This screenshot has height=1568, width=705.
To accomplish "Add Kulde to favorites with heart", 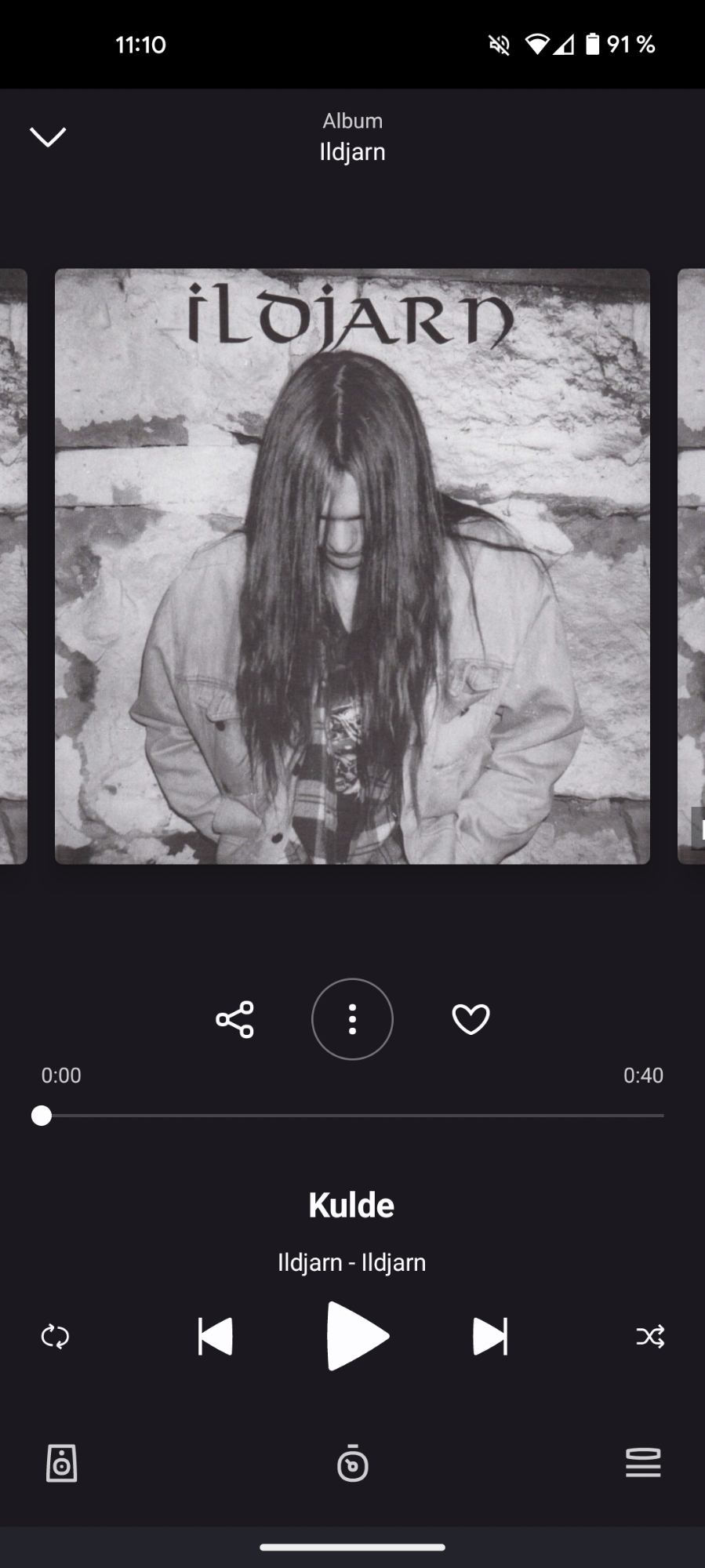I will click(x=471, y=1019).
